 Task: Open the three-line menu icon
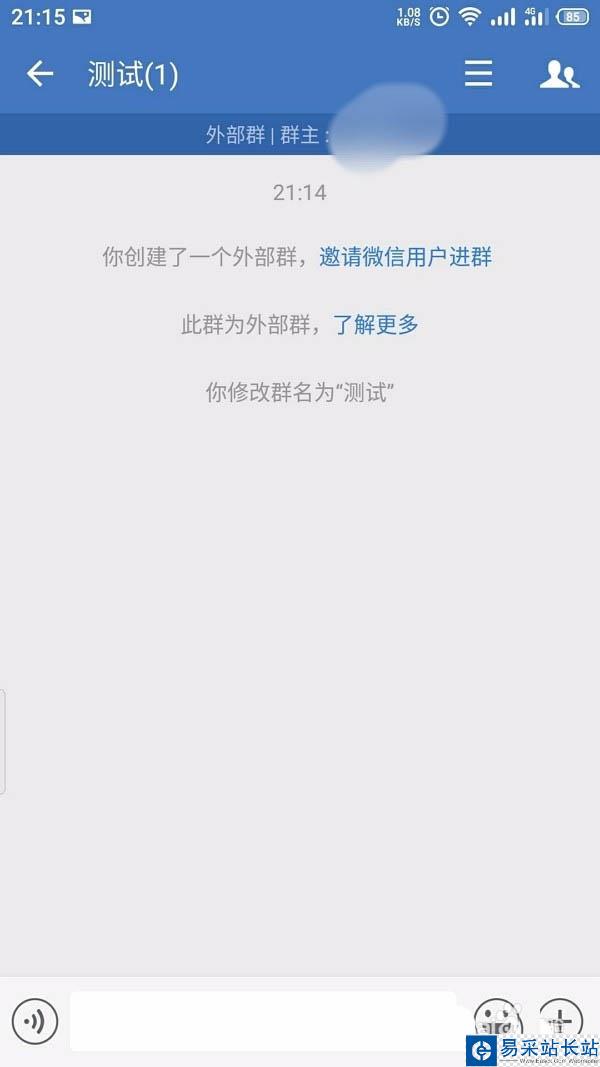478,74
